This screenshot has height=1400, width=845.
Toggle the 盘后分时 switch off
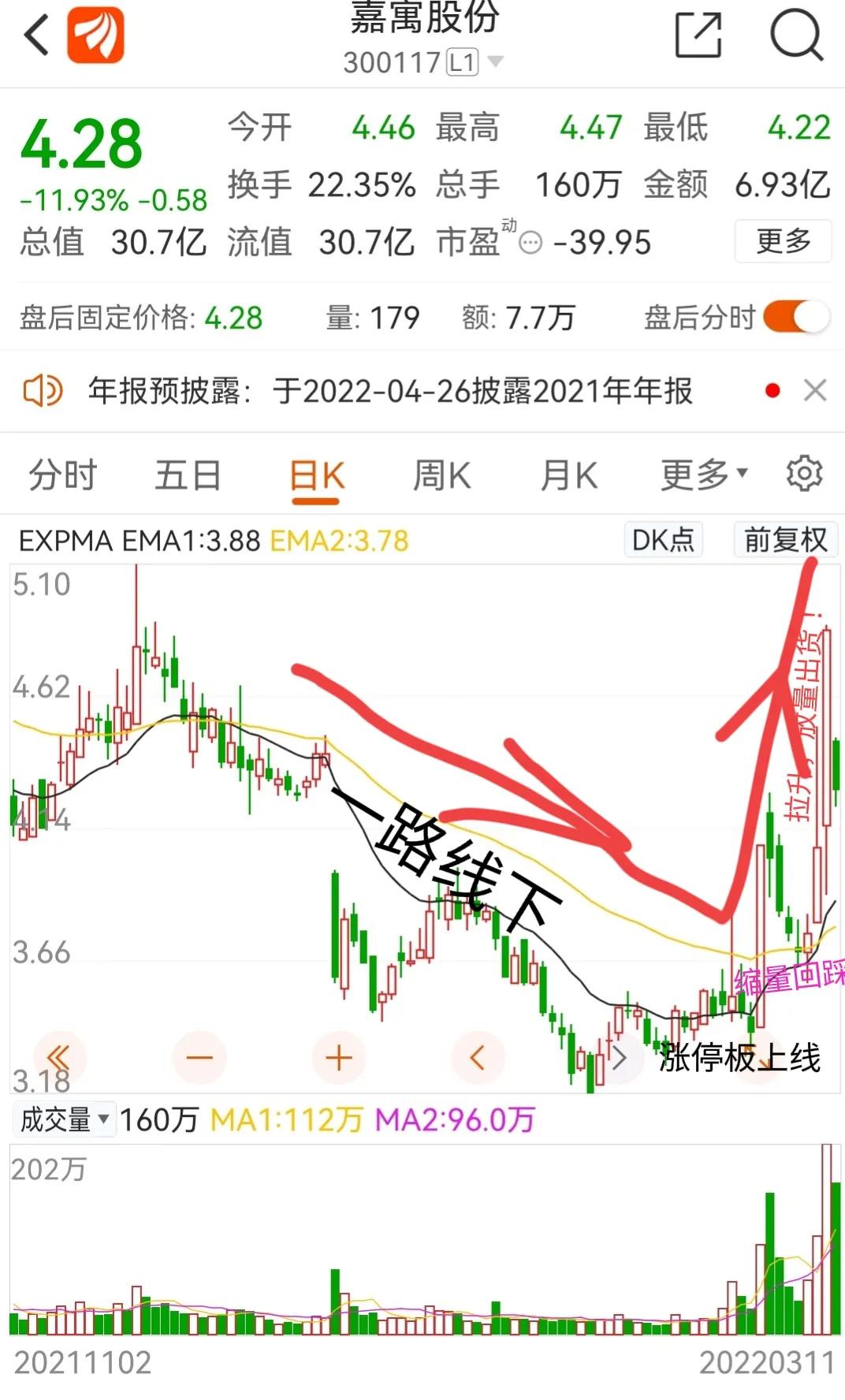(795, 318)
